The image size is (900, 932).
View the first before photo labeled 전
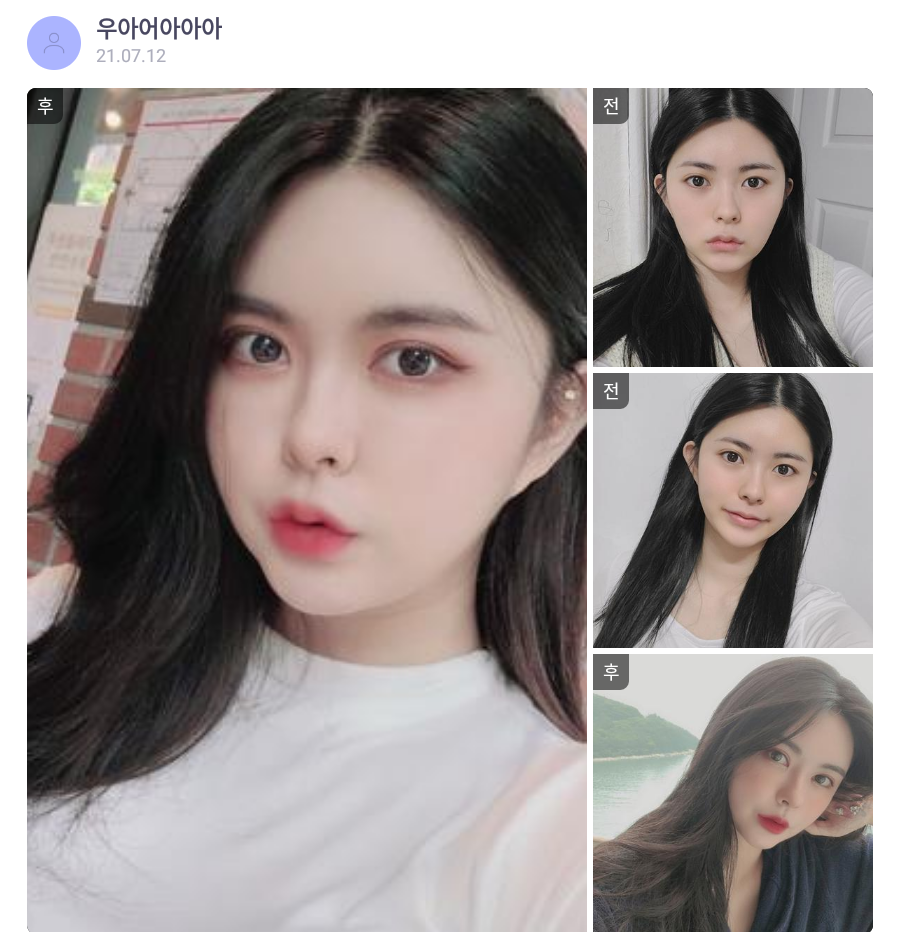[732, 227]
